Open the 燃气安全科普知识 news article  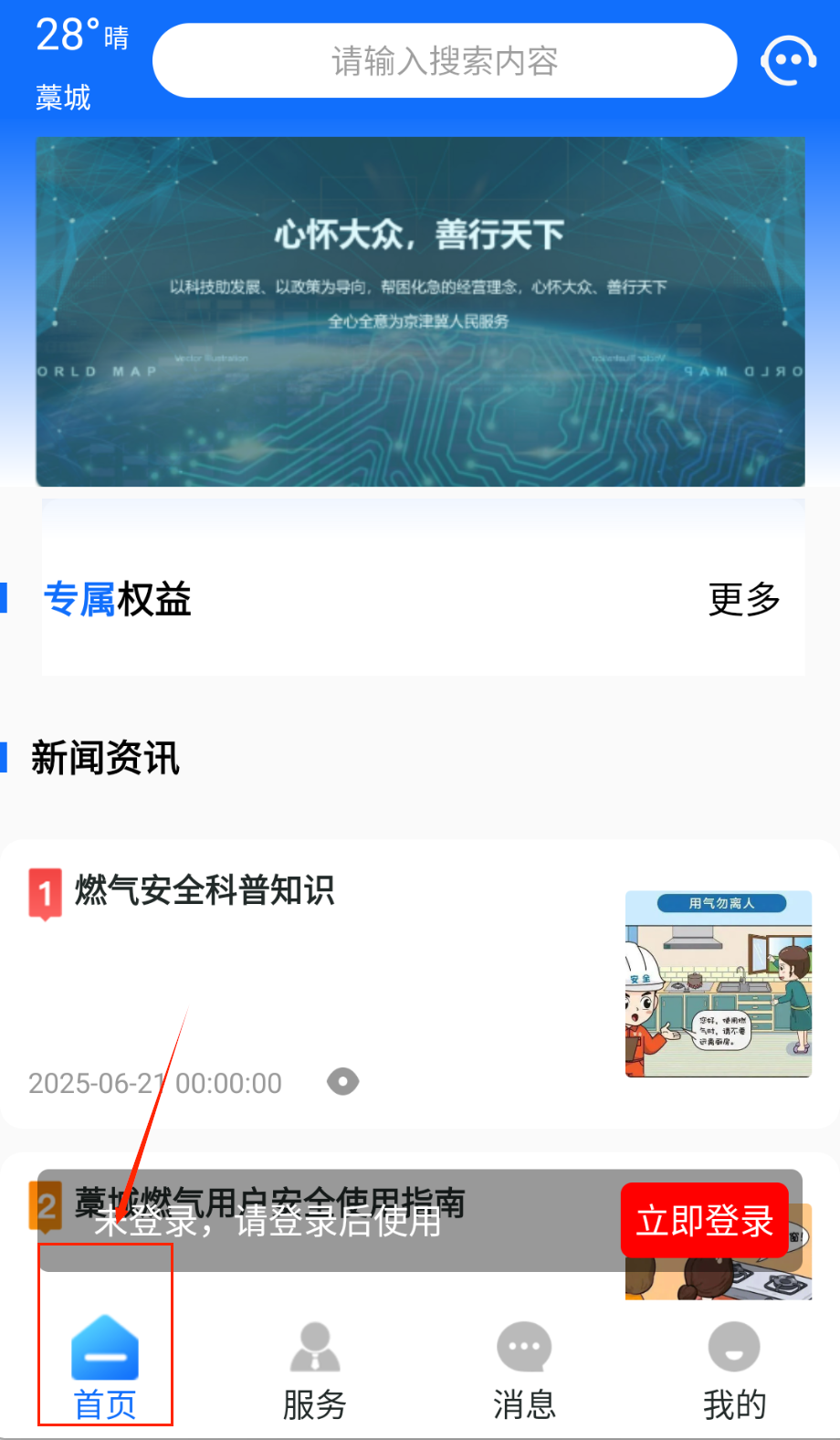point(205,890)
